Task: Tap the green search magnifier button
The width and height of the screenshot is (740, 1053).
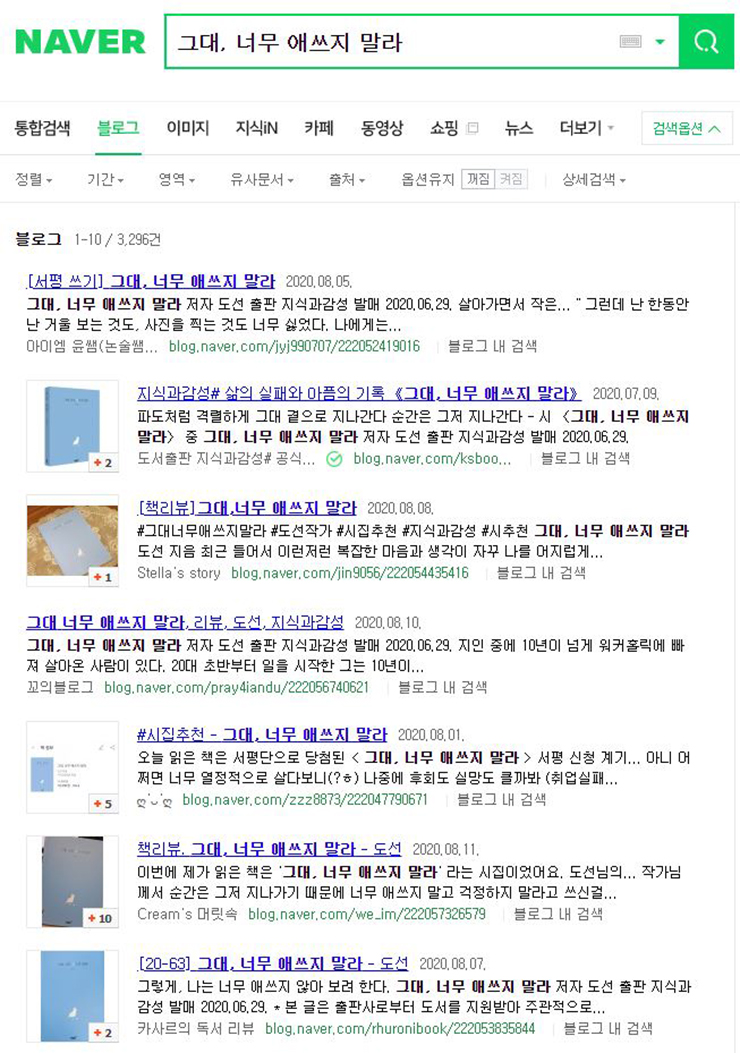Action: click(706, 42)
